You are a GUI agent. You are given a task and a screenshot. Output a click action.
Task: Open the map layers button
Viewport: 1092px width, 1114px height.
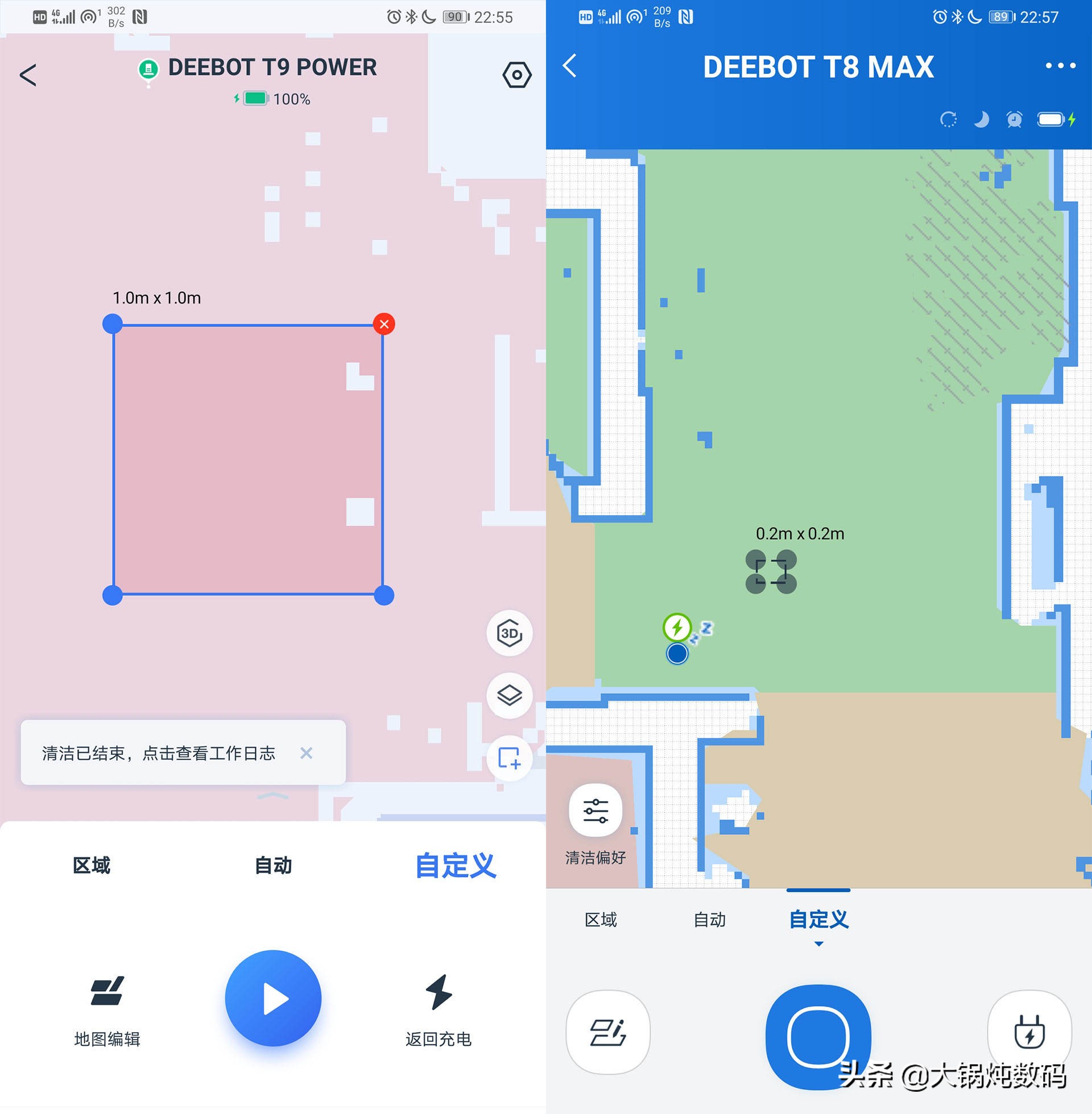click(509, 695)
